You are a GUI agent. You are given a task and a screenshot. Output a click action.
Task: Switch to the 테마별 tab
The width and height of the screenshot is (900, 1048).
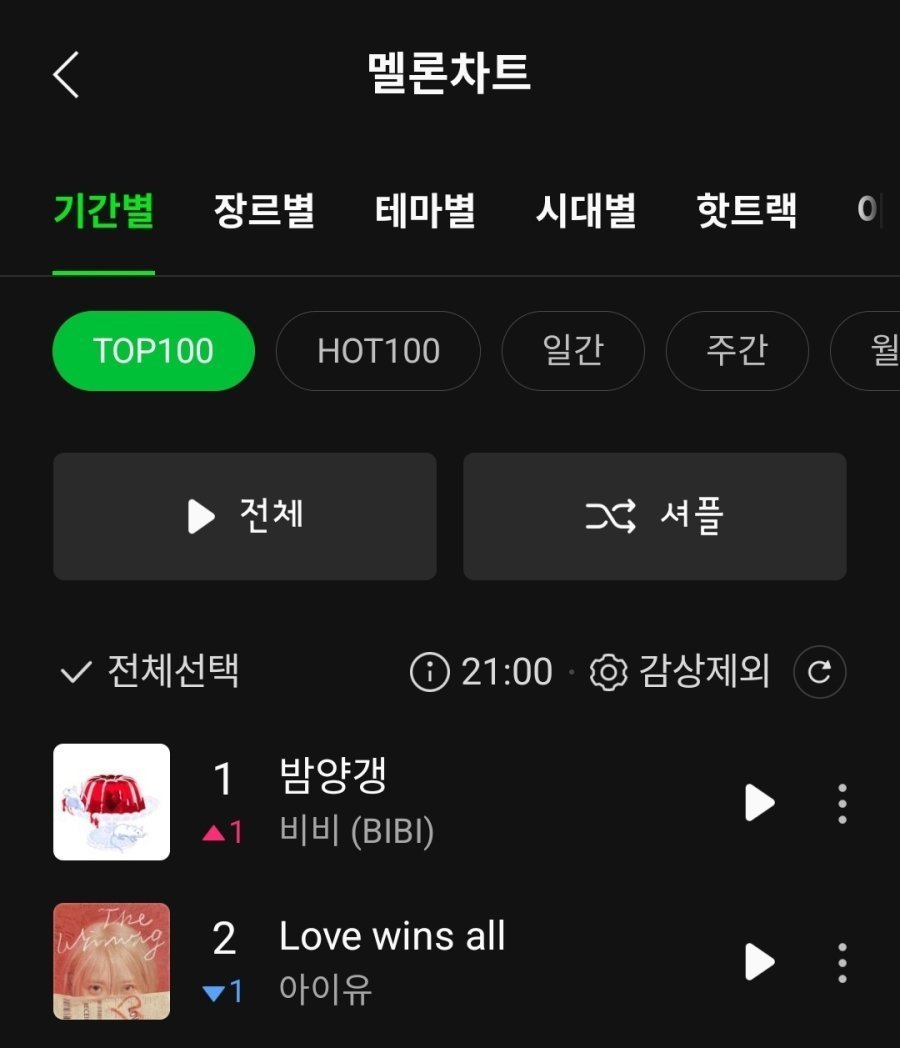(x=425, y=212)
